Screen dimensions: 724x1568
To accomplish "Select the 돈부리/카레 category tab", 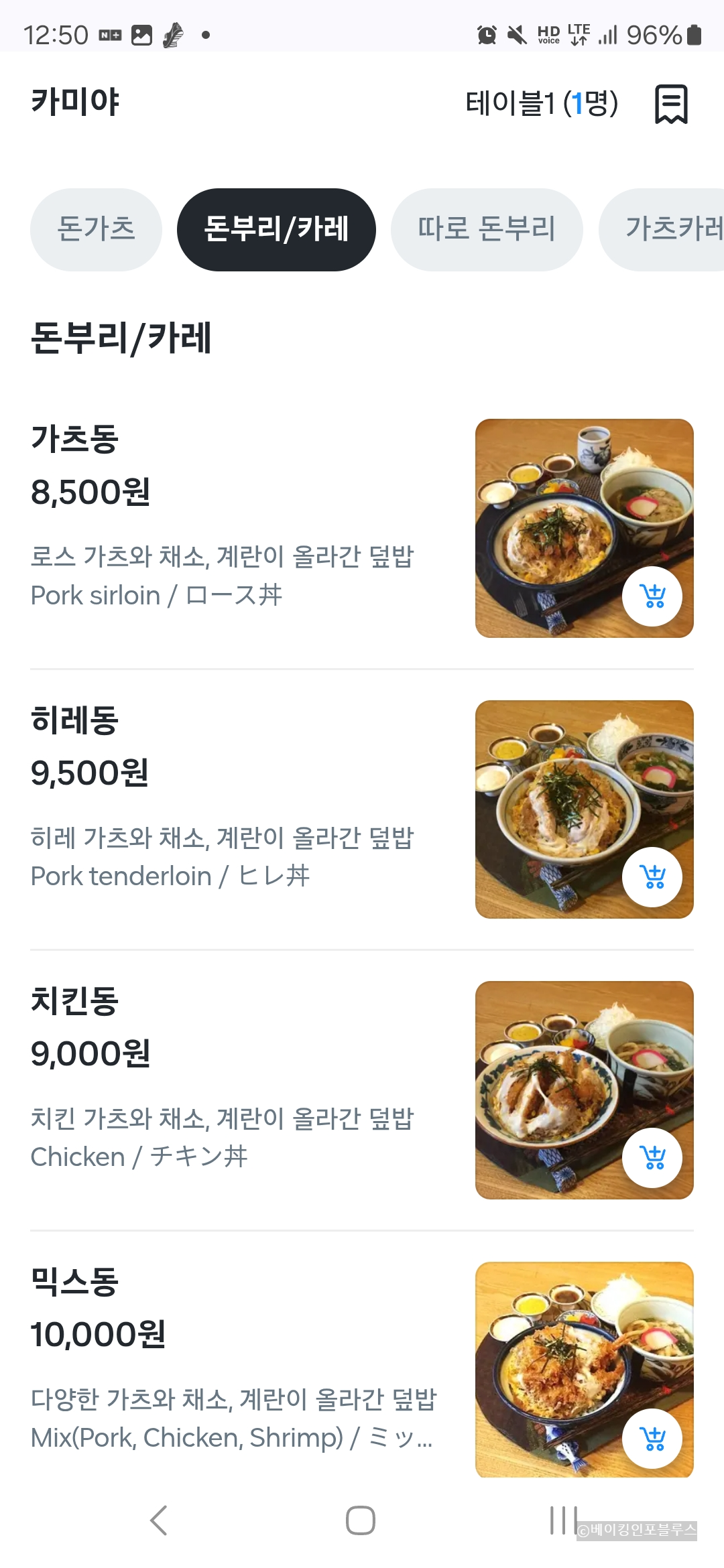I will click(276, 229).
